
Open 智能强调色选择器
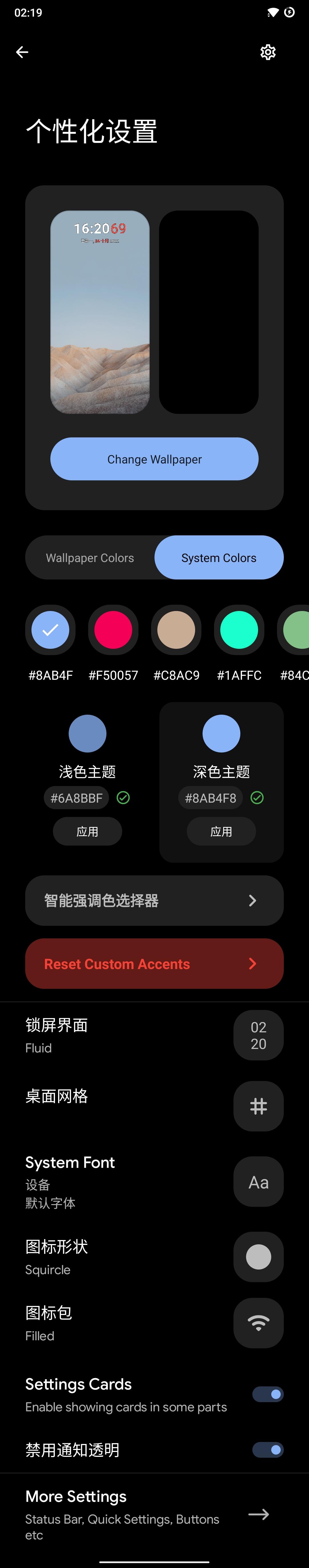[154, 901]
